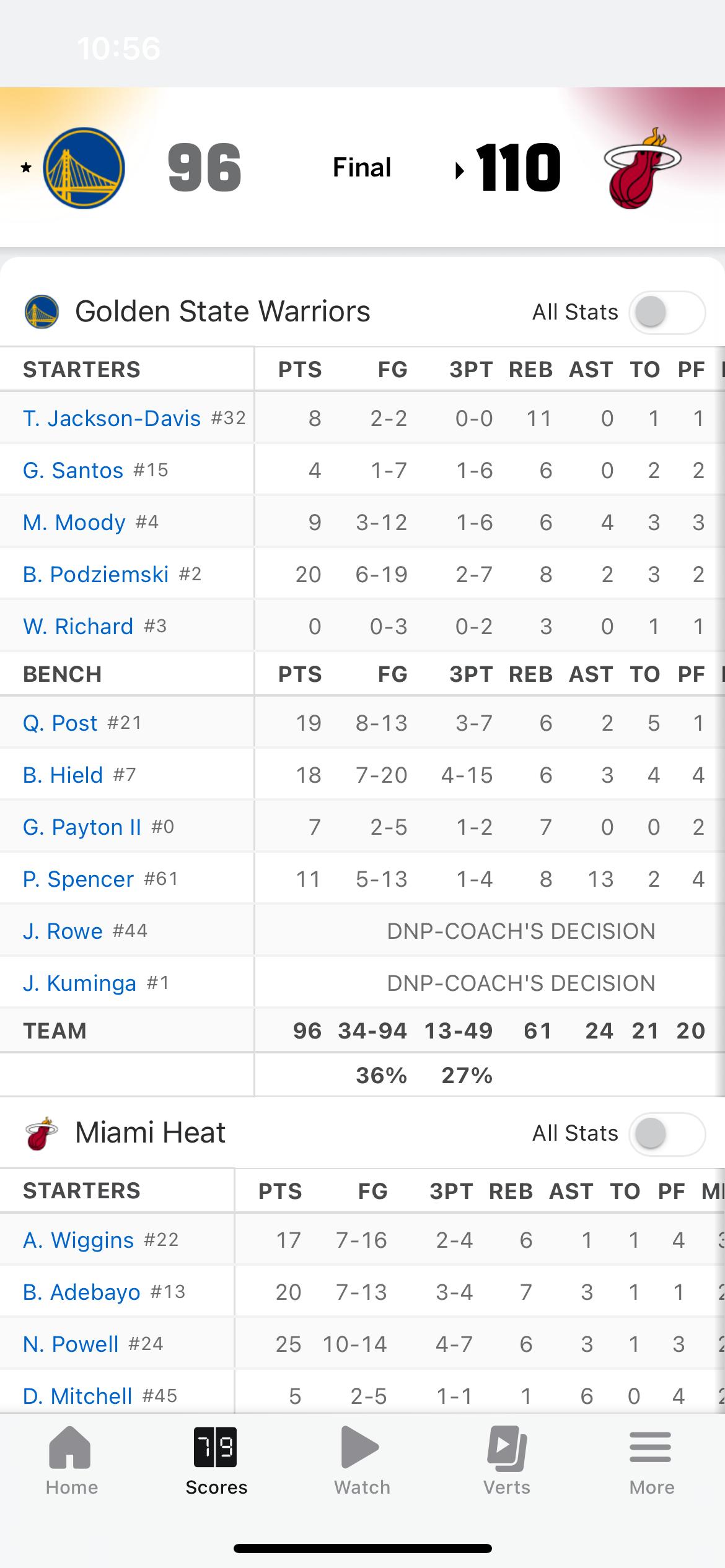View A. Wiggins player profile
This screenshot has width=725, height=1568.
pyautogui.click(x=78, y=1240)
